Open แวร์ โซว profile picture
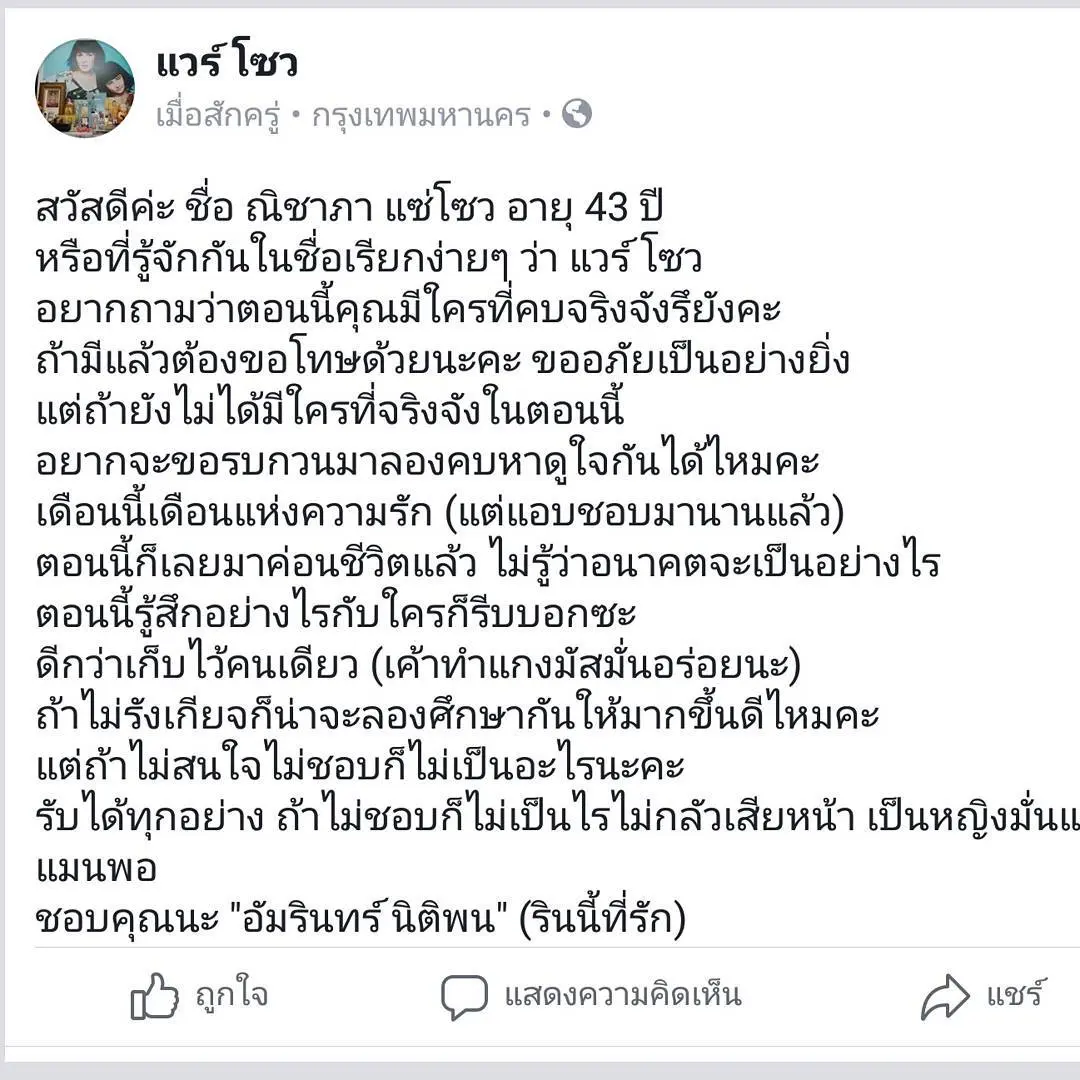This screenshot has height=1080, width=1080. (x=85, y=88)
